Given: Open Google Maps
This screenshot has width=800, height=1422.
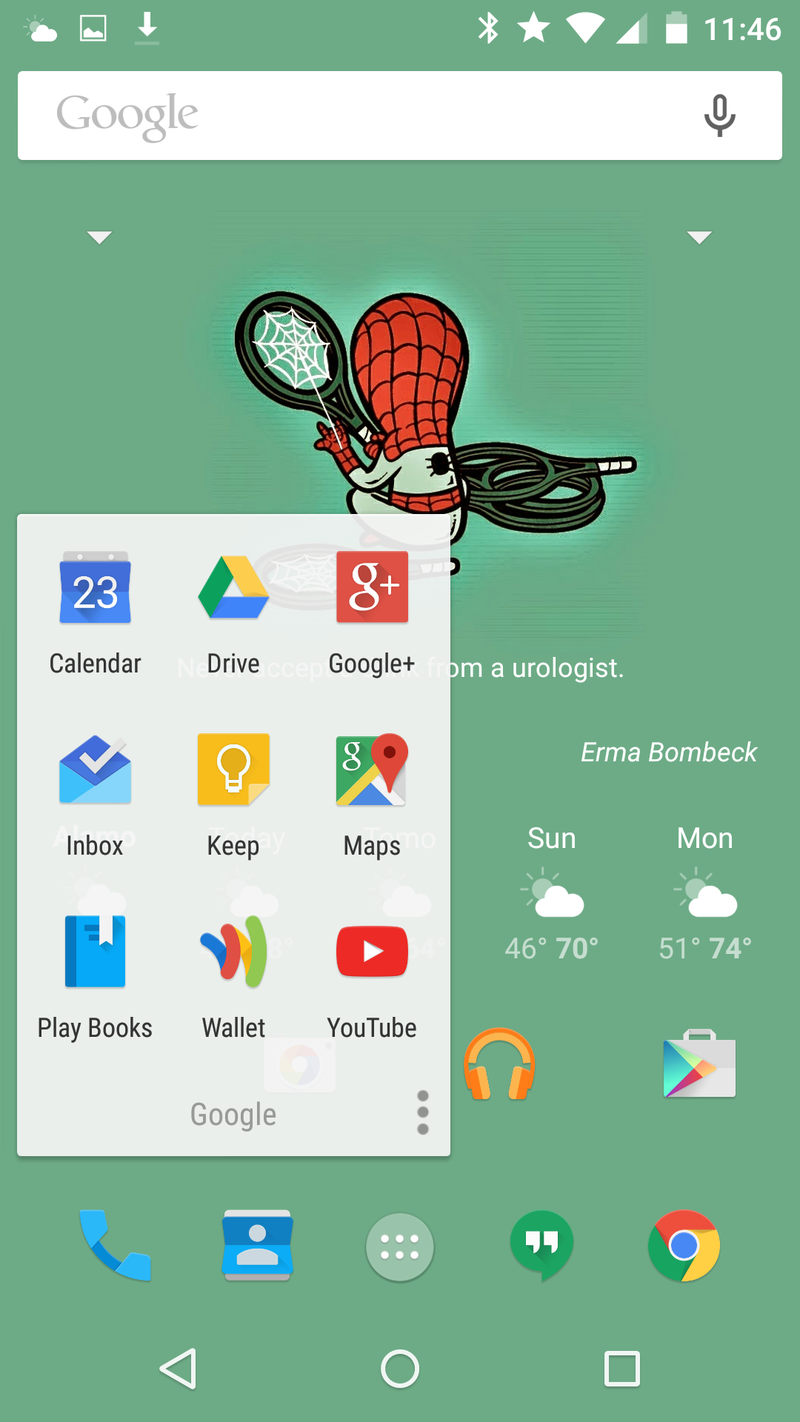Looking at the screenshot, I should [372, 770].
